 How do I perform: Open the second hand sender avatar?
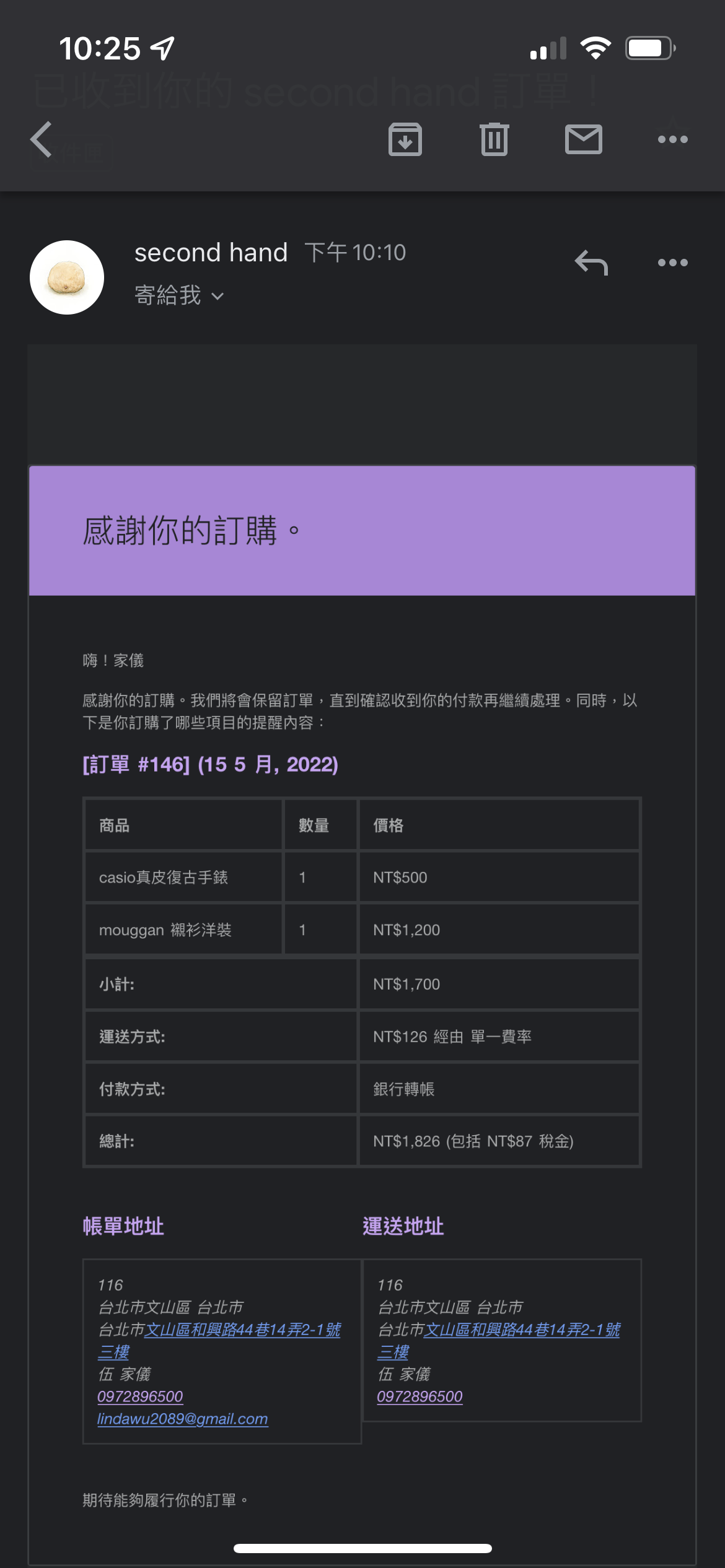pos(67,277)
